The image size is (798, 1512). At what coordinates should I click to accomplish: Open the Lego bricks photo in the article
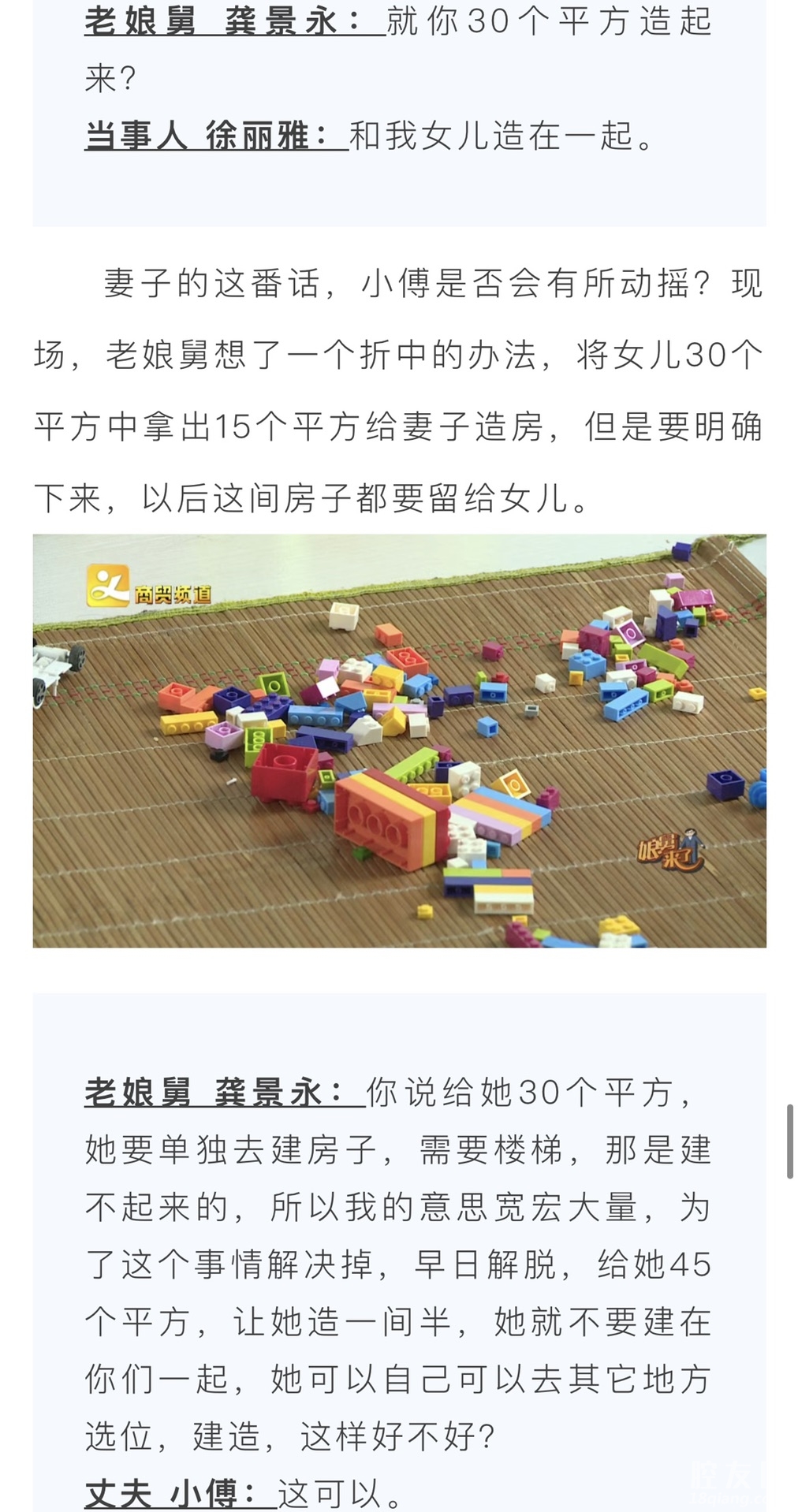pos(399,740)
